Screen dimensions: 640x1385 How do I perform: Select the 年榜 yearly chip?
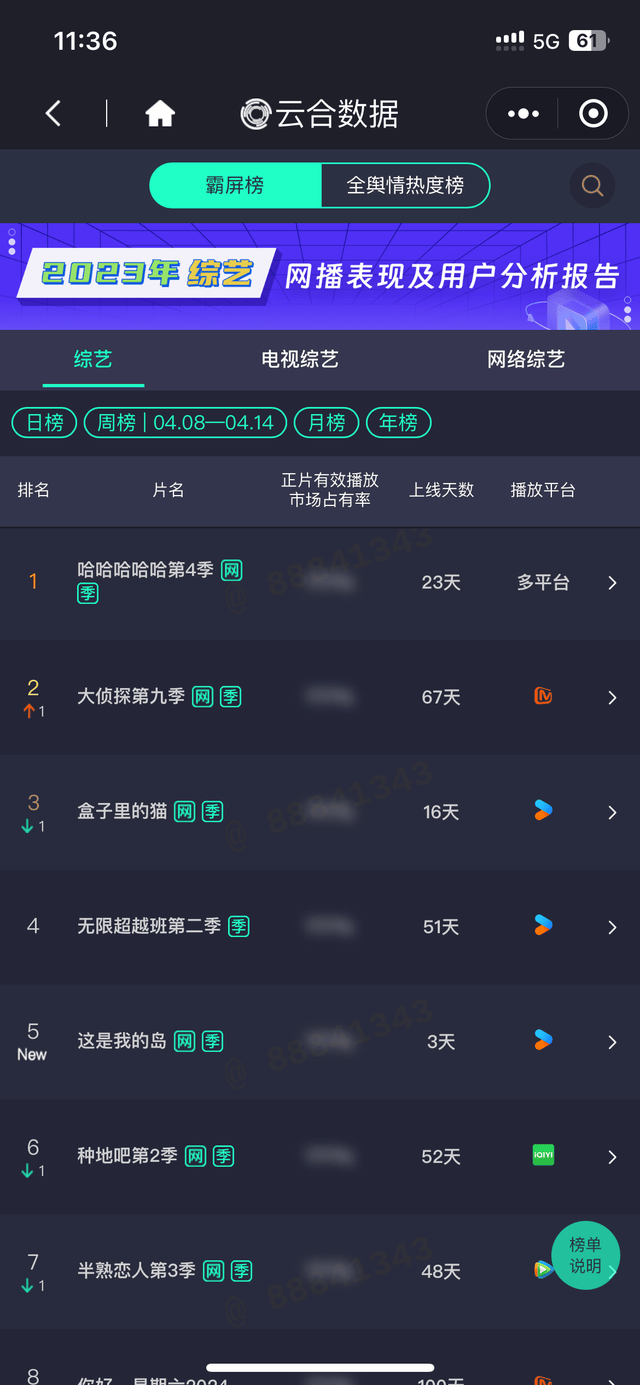click(x=399, y=423)
